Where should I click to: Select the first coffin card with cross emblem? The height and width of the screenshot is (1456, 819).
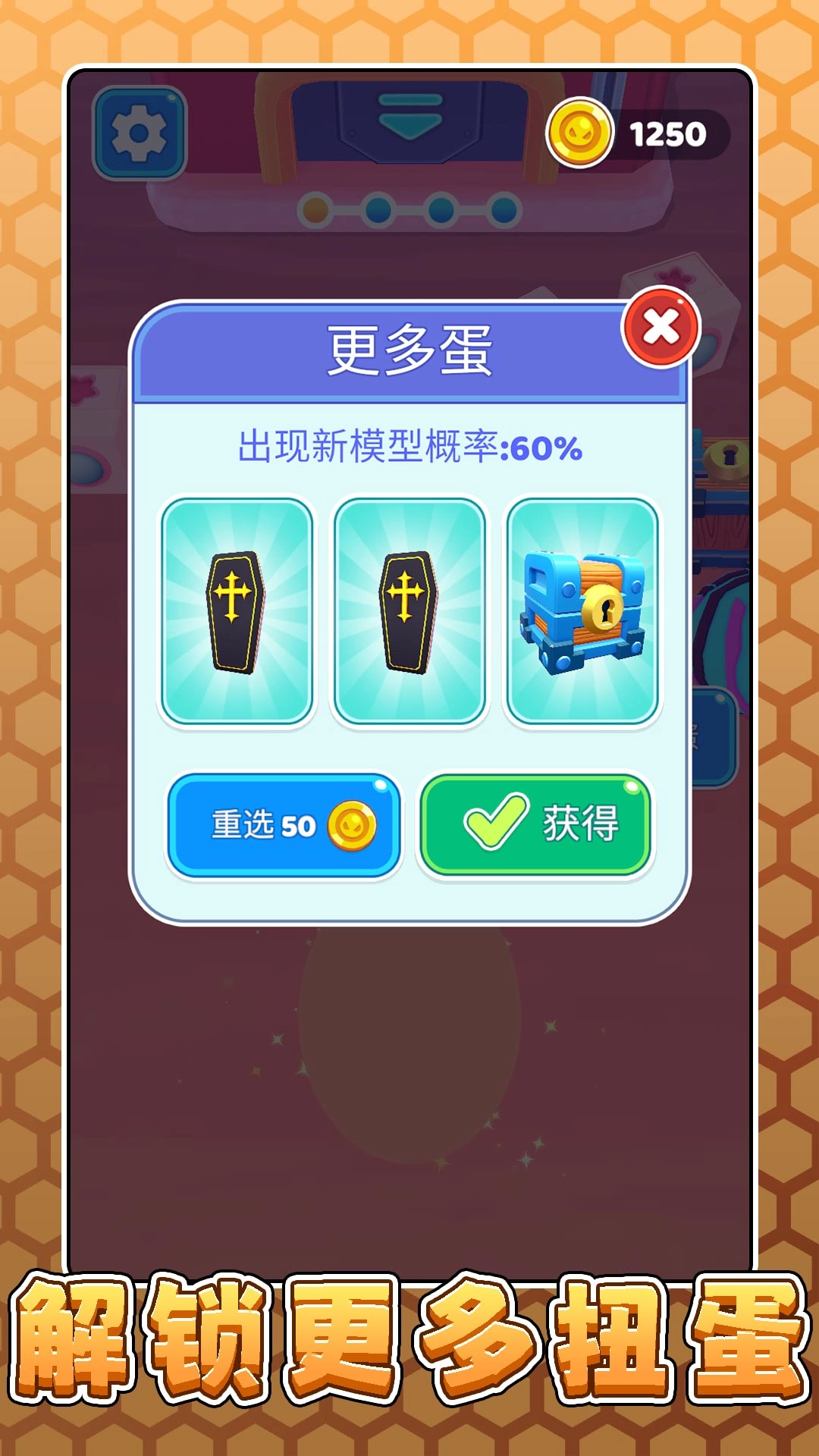click(x=239, y=607)
